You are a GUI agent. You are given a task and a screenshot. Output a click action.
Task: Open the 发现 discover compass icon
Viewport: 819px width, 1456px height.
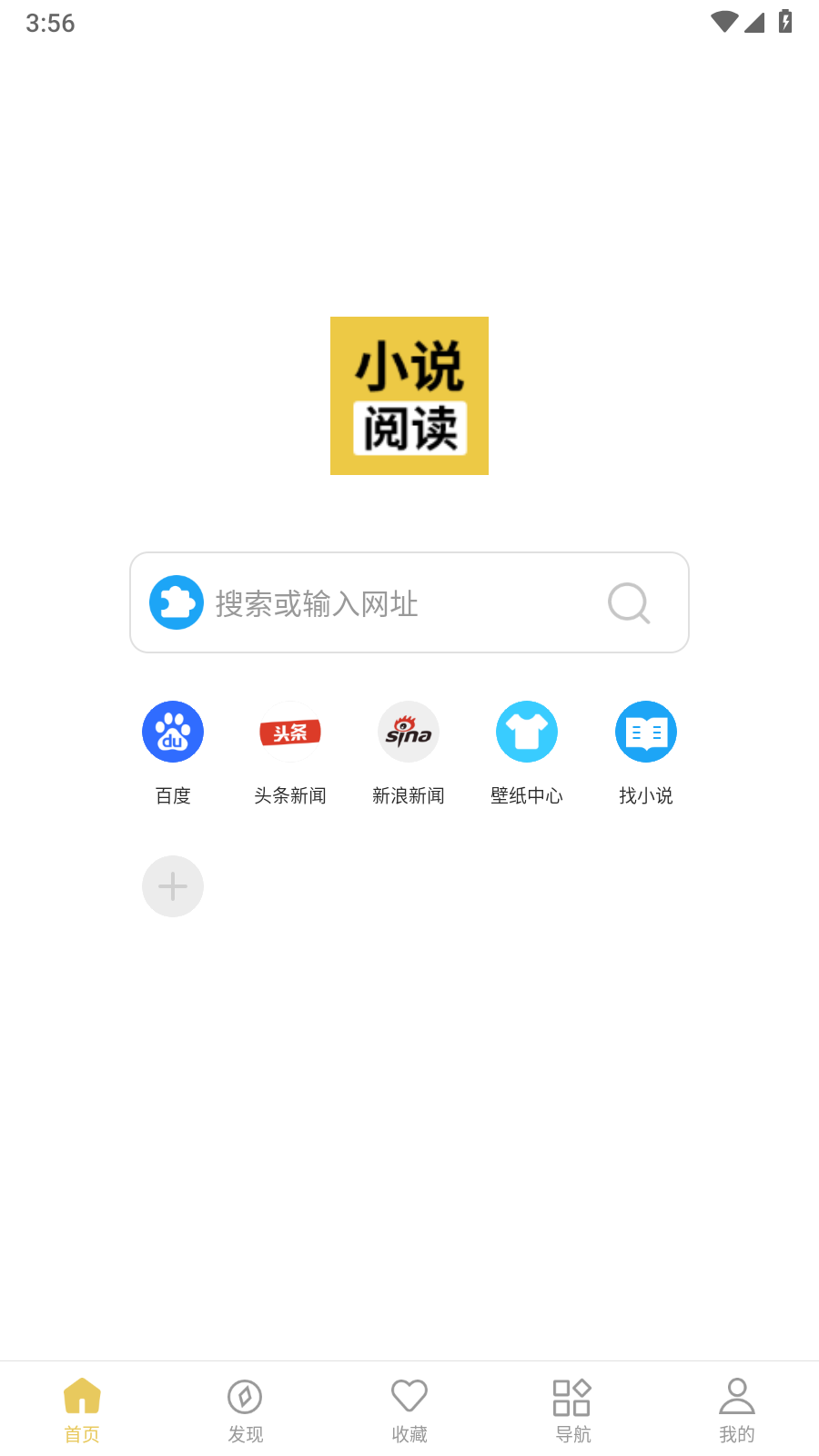245,1396
